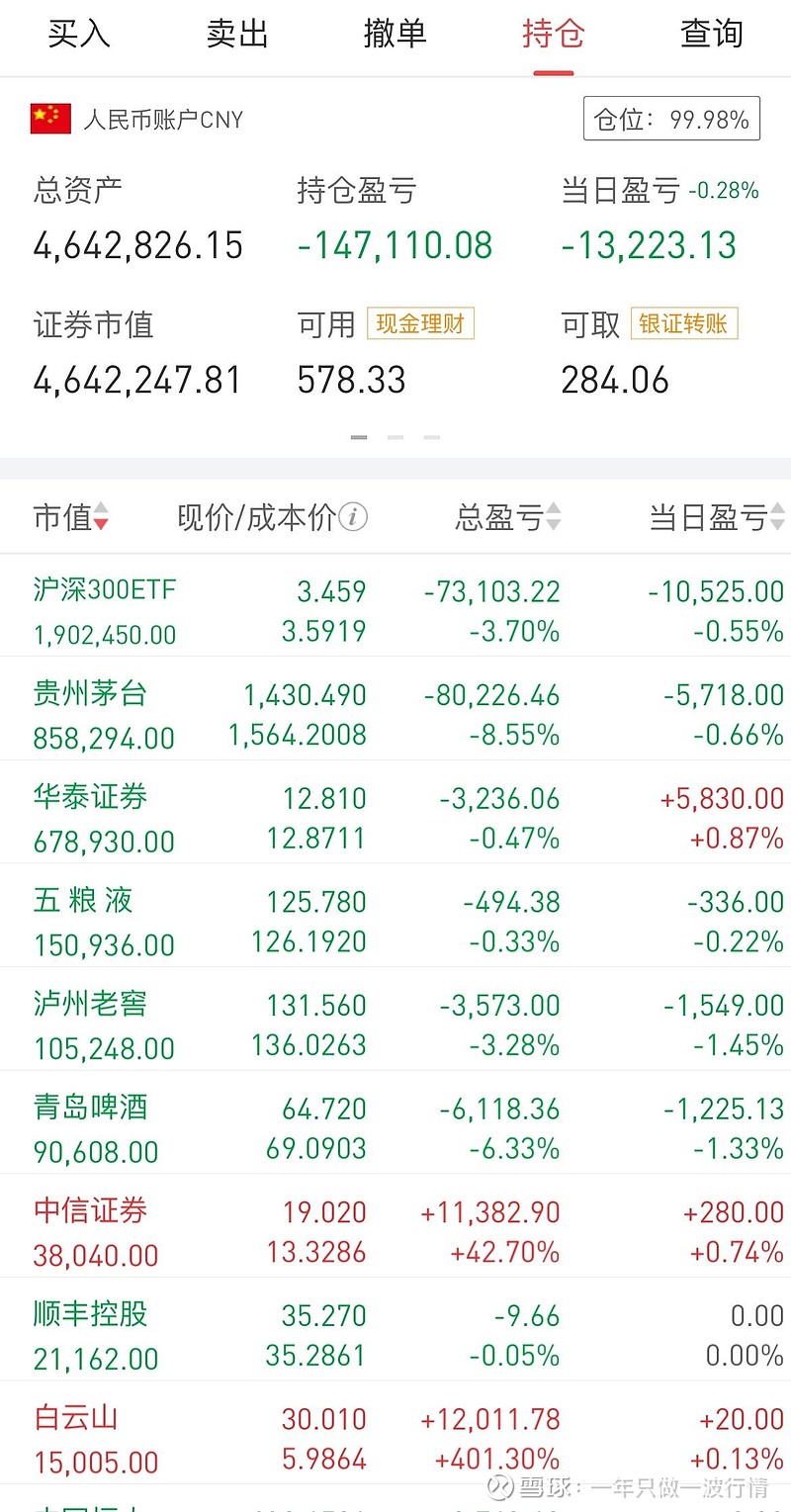Tap the 仓位 99.98% badge
Screen dimensions: 791x1512
[671, 119]
